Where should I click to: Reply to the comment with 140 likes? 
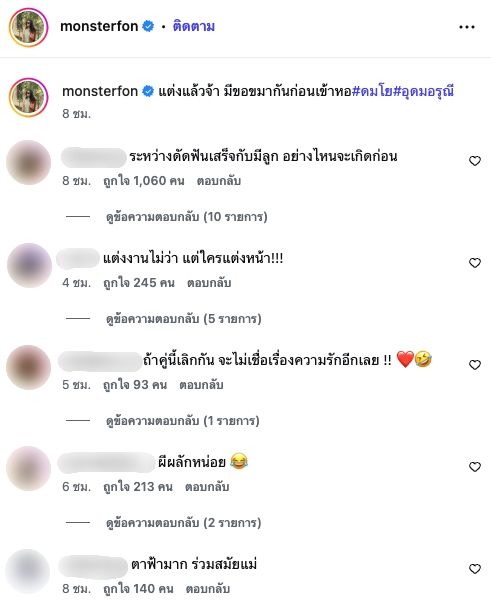coord(207,589)
